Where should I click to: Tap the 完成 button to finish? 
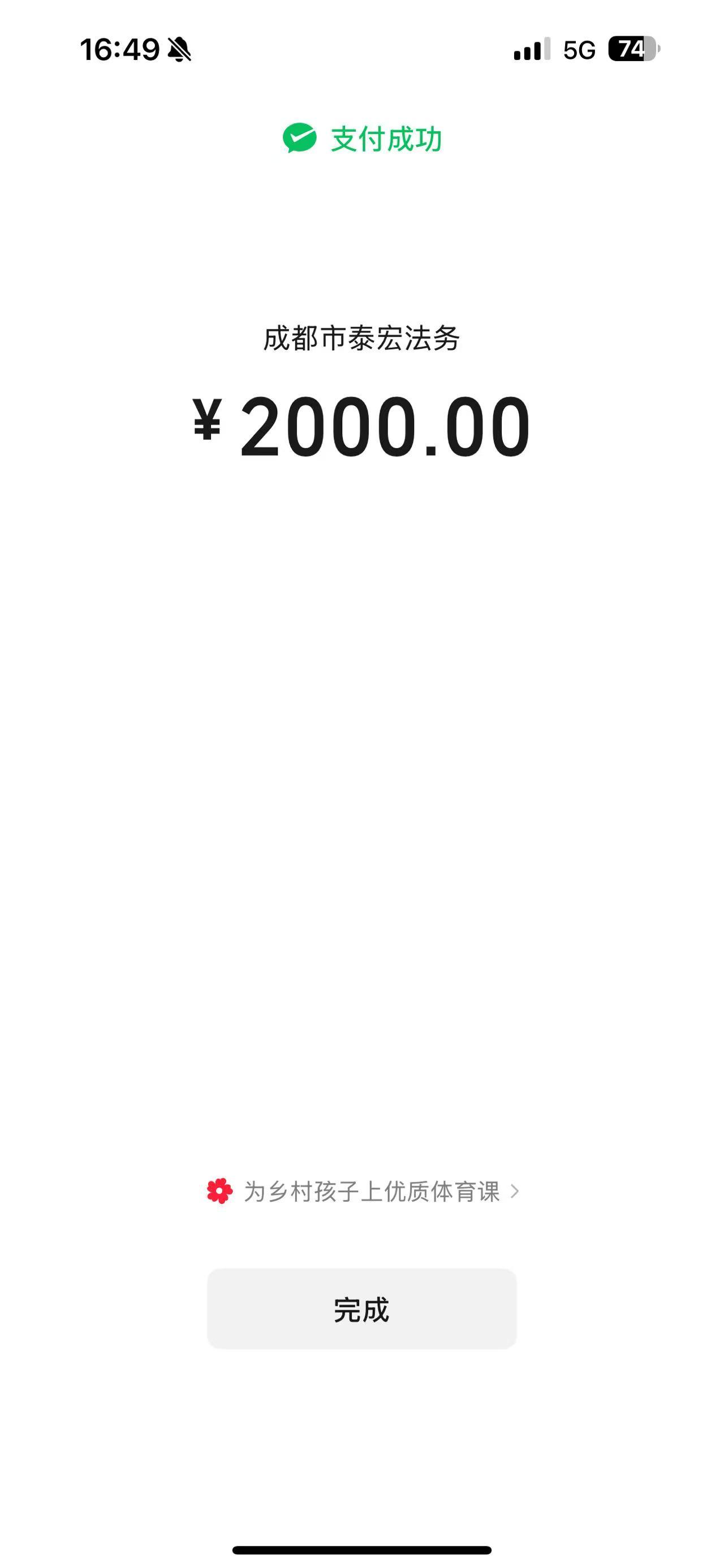coord(361,1309)
